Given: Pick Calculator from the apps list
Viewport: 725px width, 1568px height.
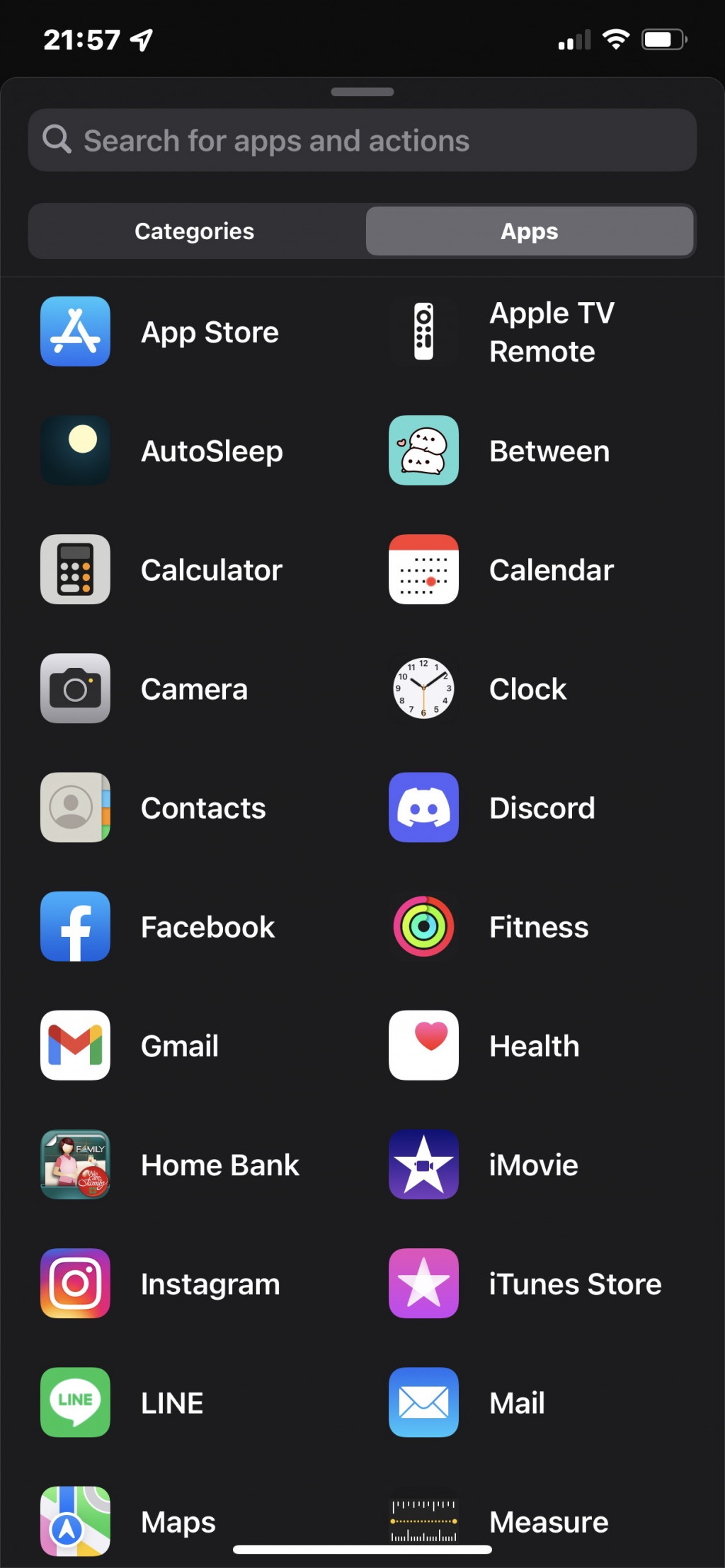Looking at the screenshot, I should (162, 570).
